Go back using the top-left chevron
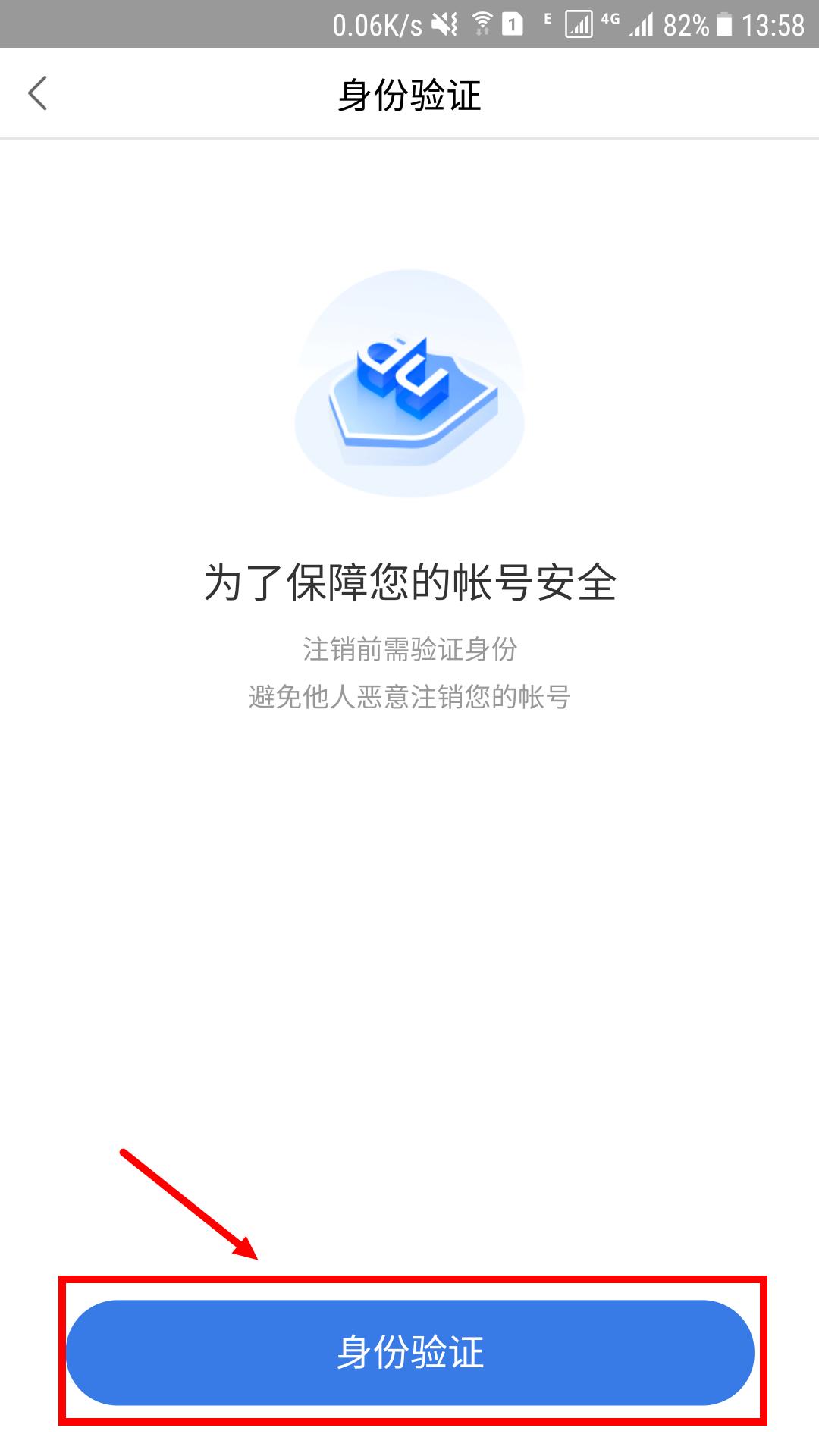The height and width of the screenshot is (1456, 819). pos(38,91)
